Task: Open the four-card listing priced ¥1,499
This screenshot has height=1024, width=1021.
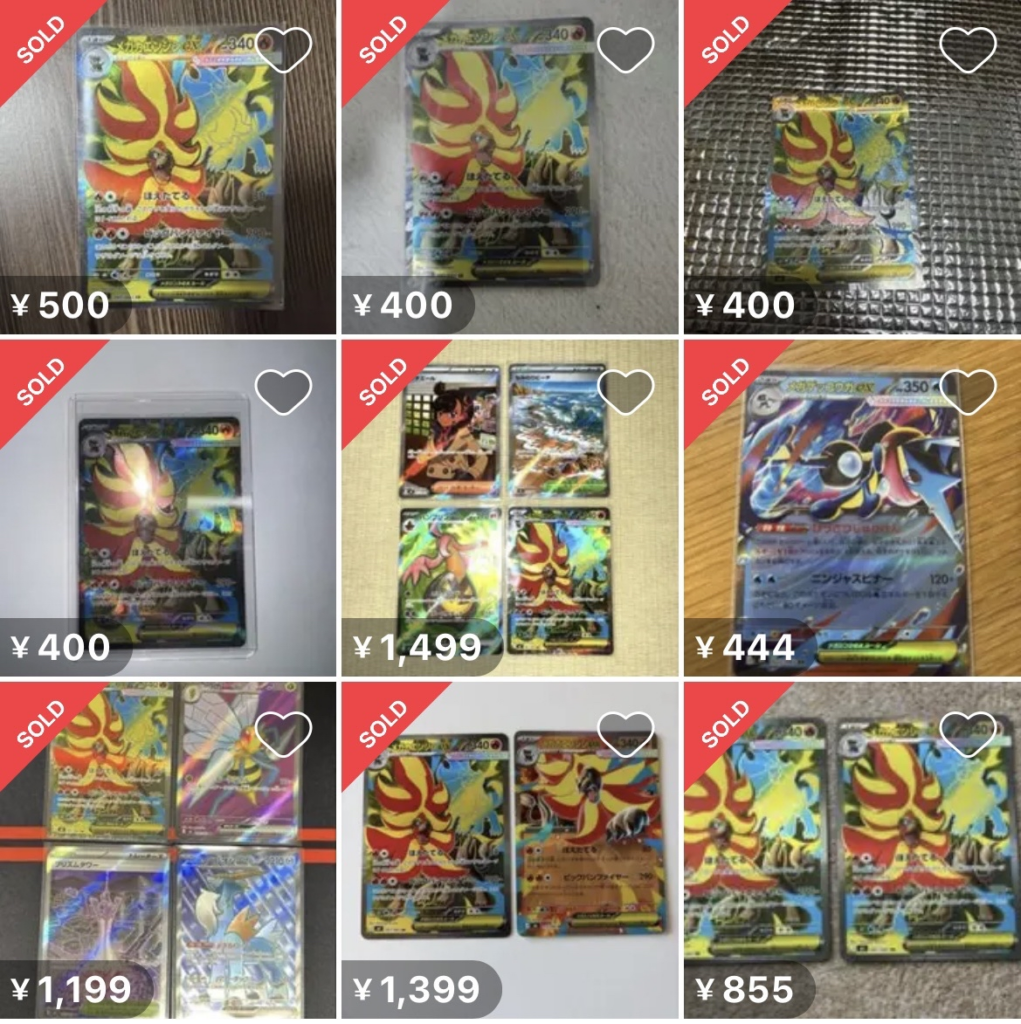Action: [x=510, y=510]
